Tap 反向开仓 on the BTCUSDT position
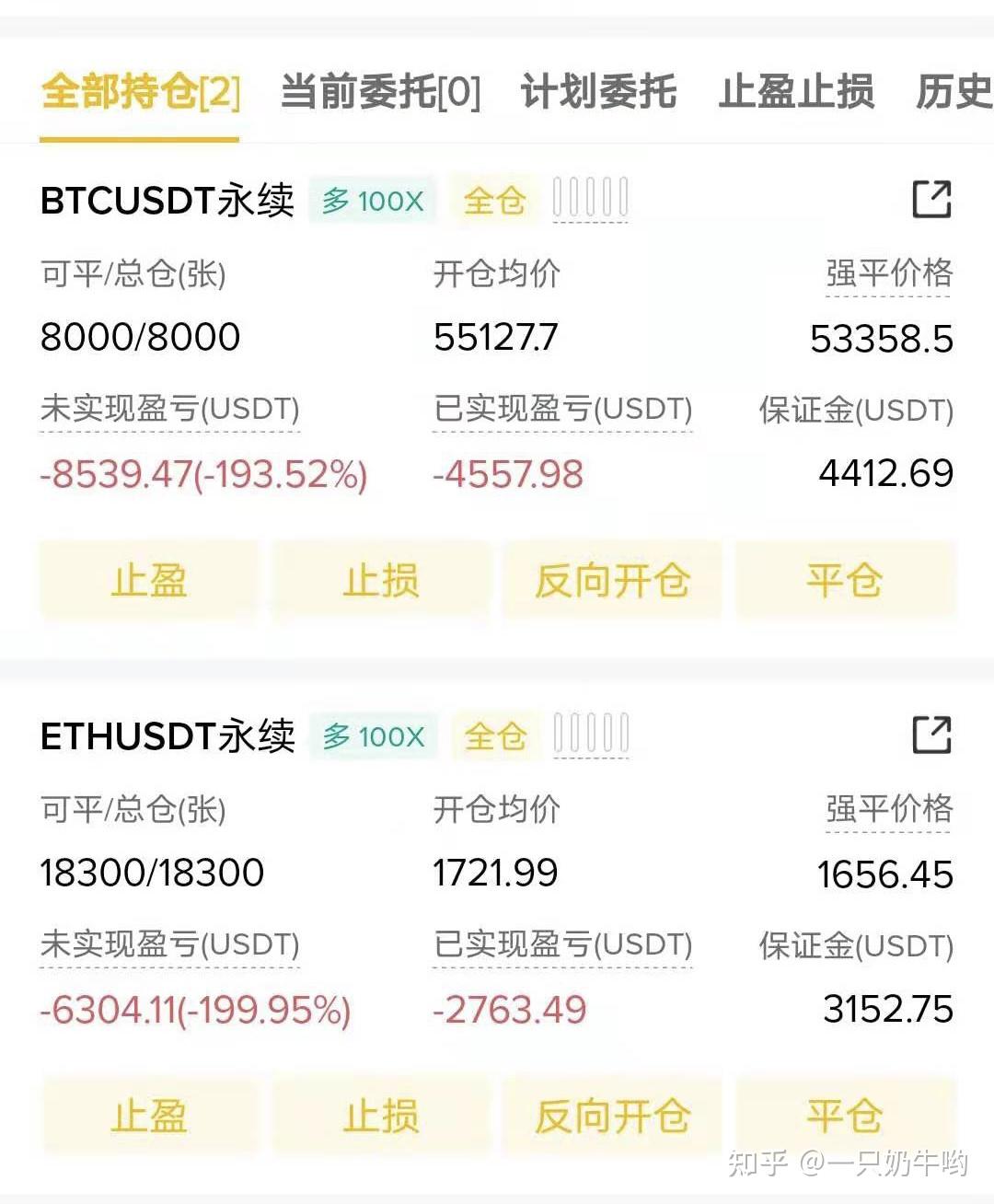The image size is (994, 1204). click(612, 581)
